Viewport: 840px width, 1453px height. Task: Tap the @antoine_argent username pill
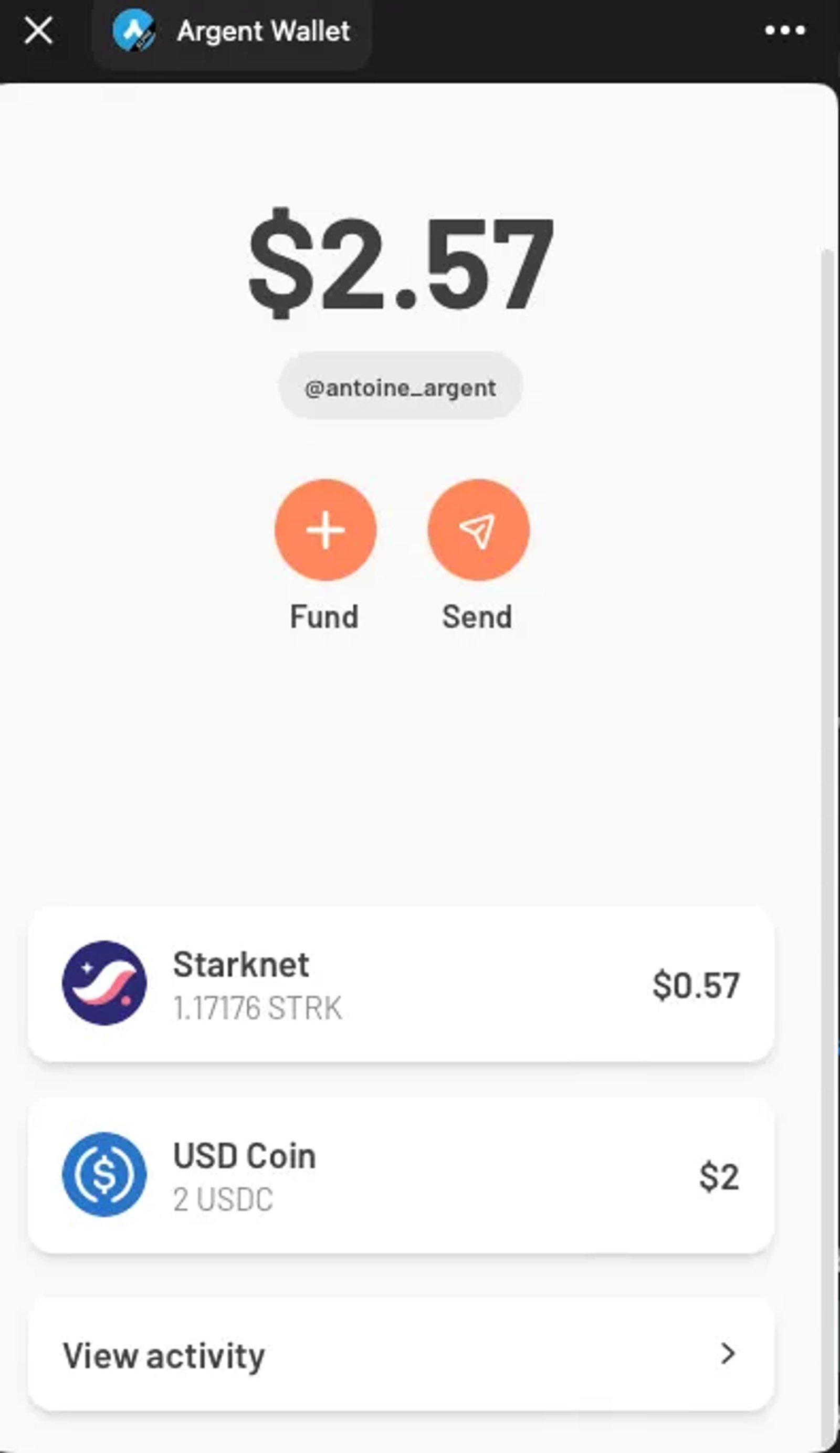(401, 387)
